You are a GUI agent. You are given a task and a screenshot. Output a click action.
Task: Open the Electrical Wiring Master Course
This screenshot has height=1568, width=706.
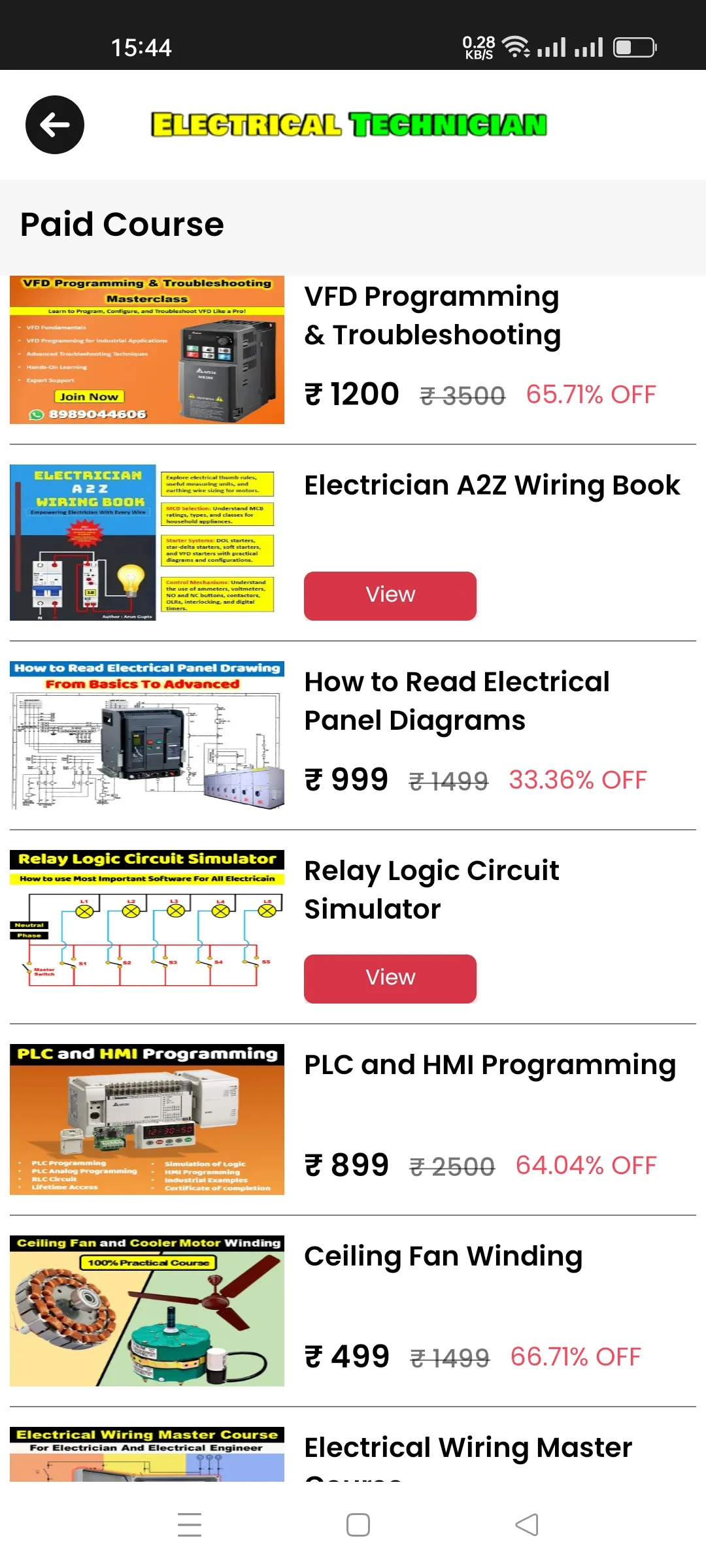(467, 1448)
